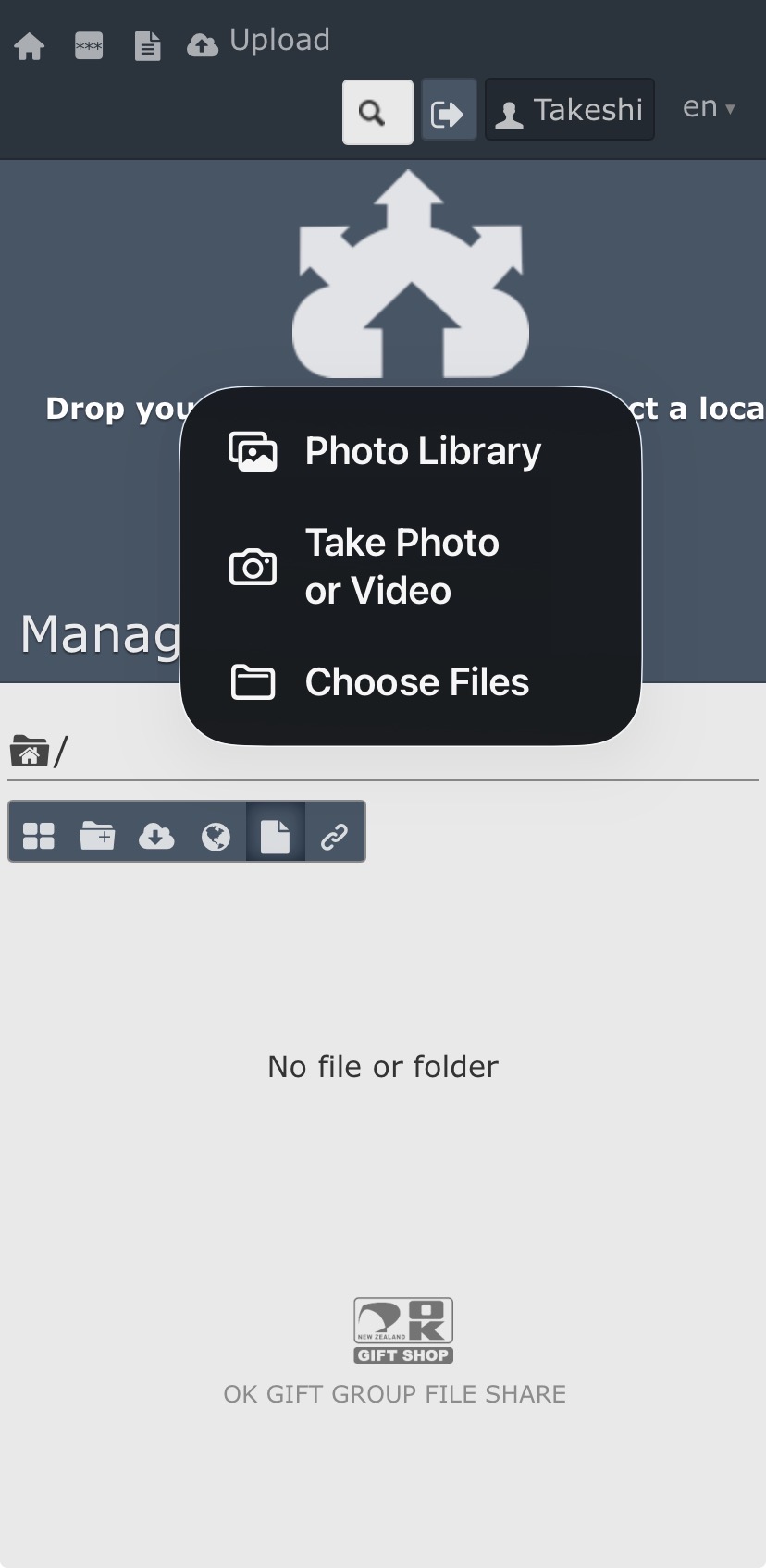
Task: Tap the chain link toolbar icon
Action: [334, 836]
